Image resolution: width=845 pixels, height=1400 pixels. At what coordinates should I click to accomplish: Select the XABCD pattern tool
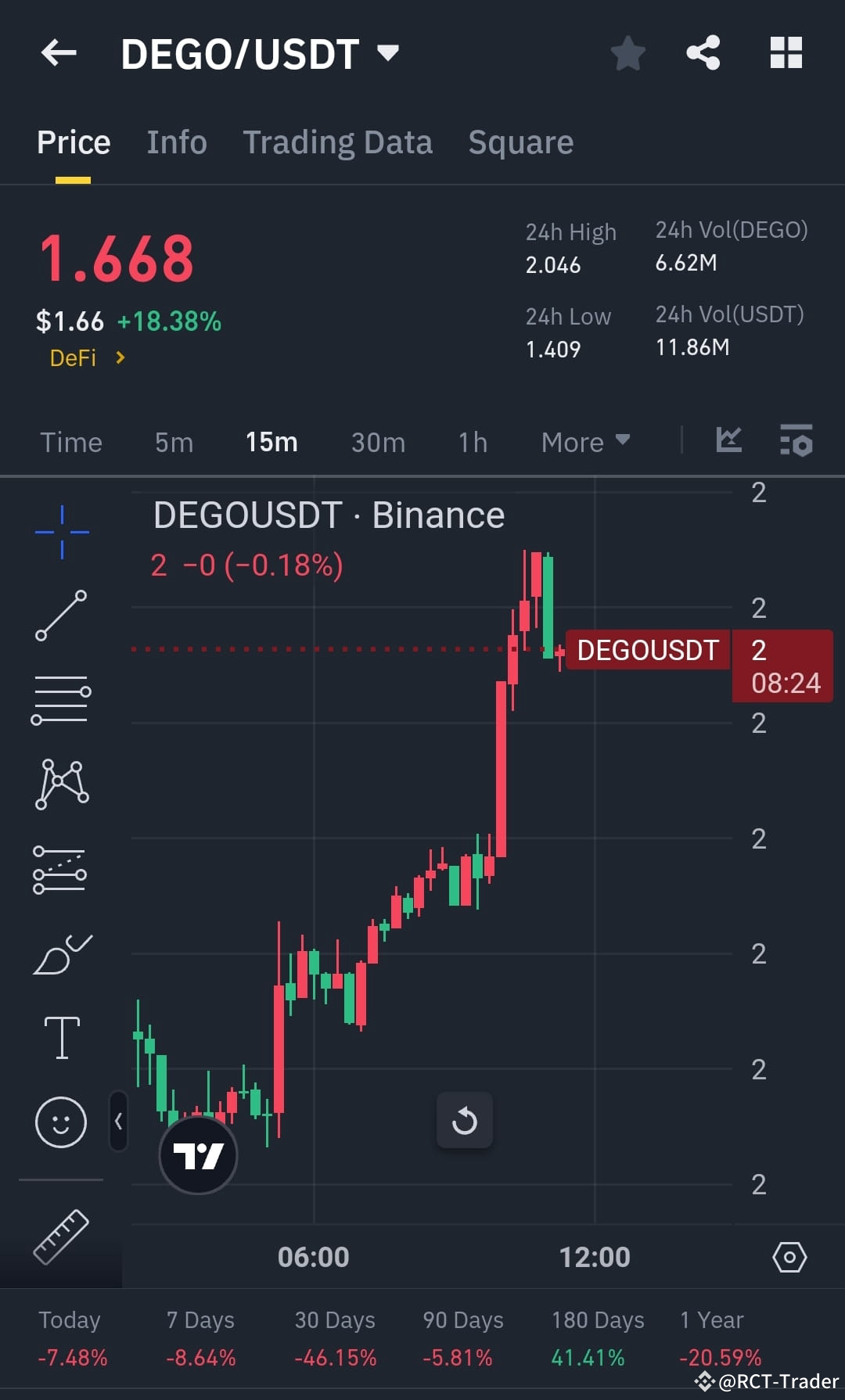(x=61, y=786)
